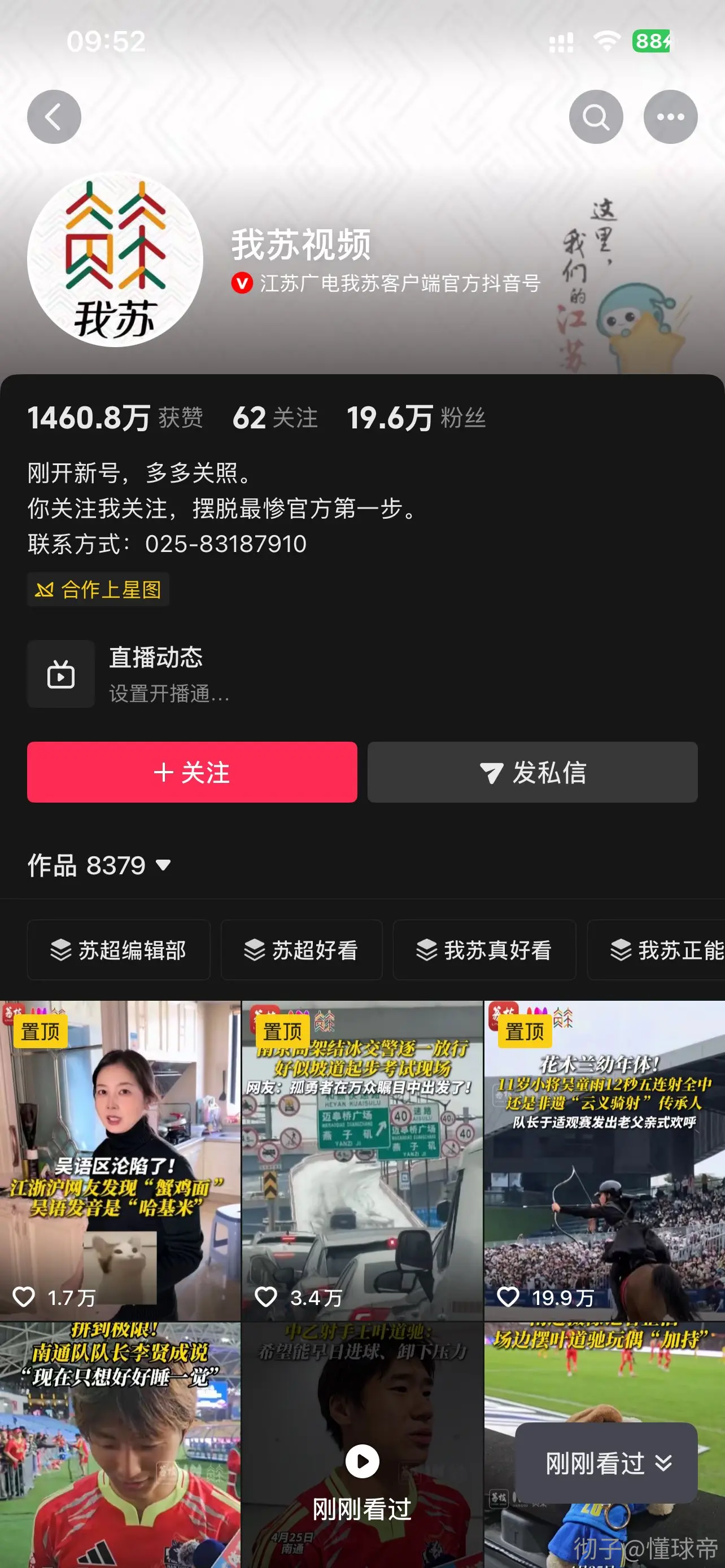Open the 我苏真好看 collection

(484, 949)
